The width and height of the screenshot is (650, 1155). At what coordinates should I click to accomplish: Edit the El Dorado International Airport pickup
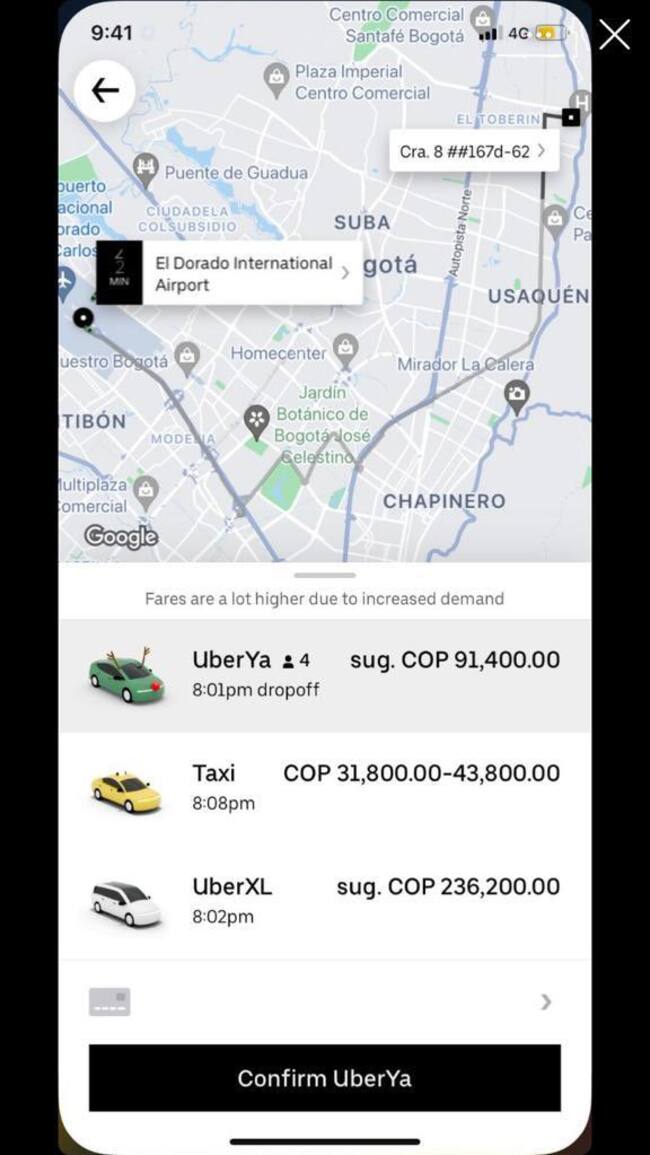pos(247,273)
